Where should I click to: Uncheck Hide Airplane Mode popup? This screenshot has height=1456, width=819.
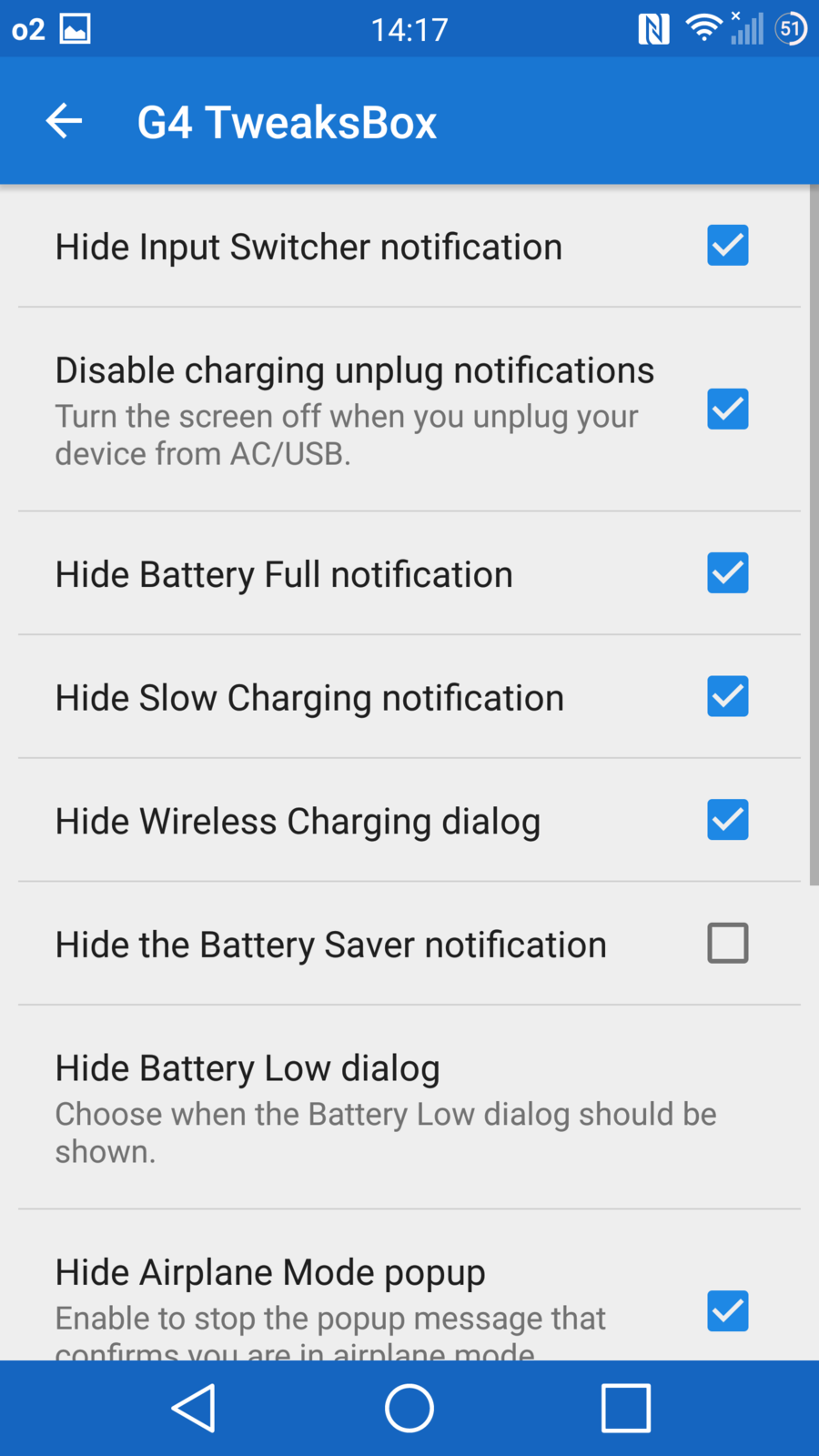pyautogui.click(x=727, y=1311)
